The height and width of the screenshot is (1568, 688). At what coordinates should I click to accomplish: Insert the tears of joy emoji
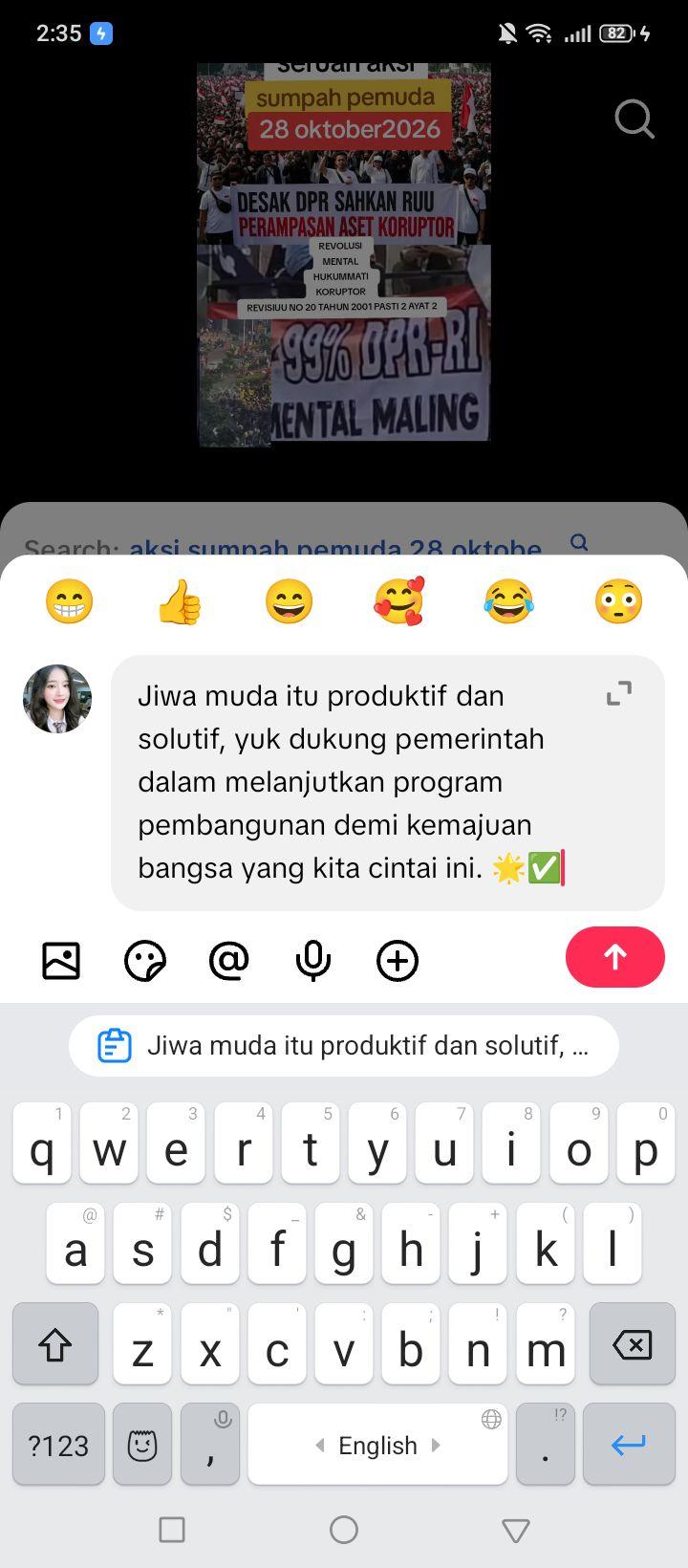tap(508, 601)
